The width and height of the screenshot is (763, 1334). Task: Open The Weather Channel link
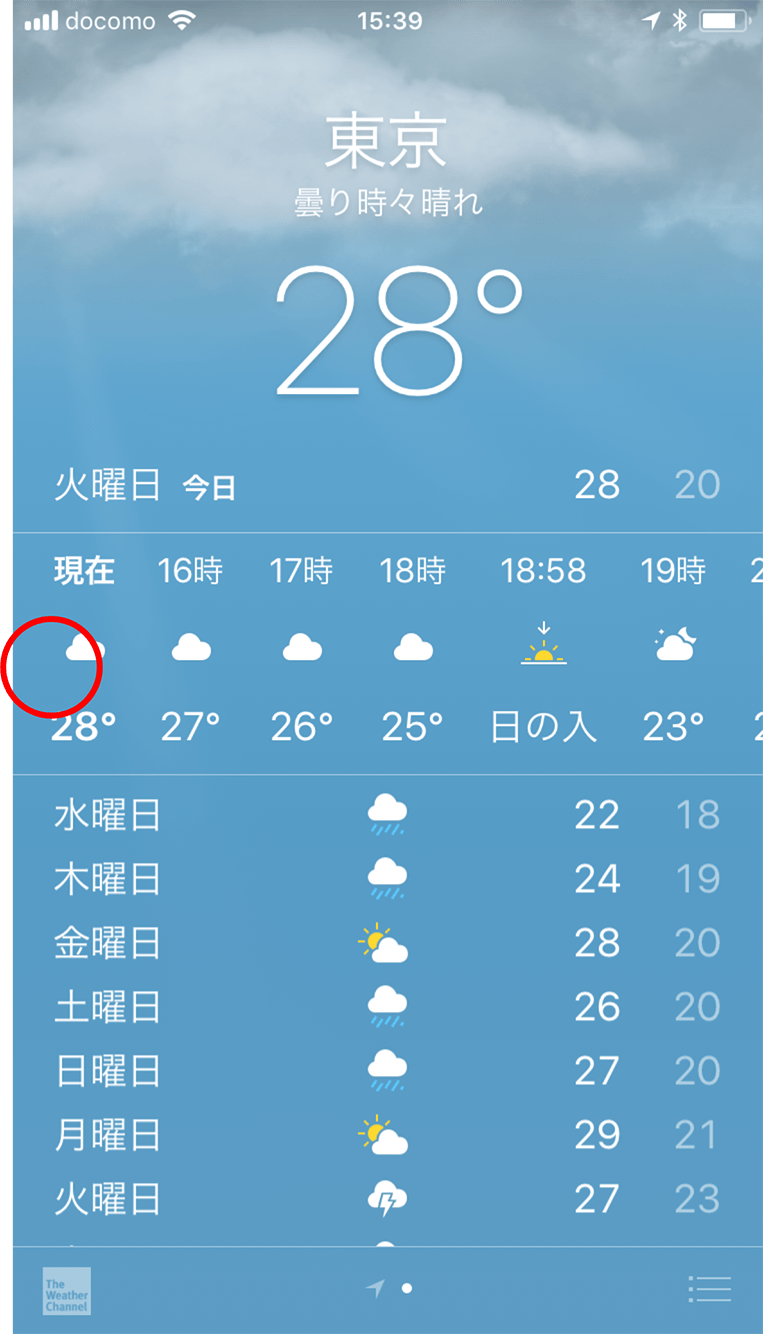(66, 1291)
